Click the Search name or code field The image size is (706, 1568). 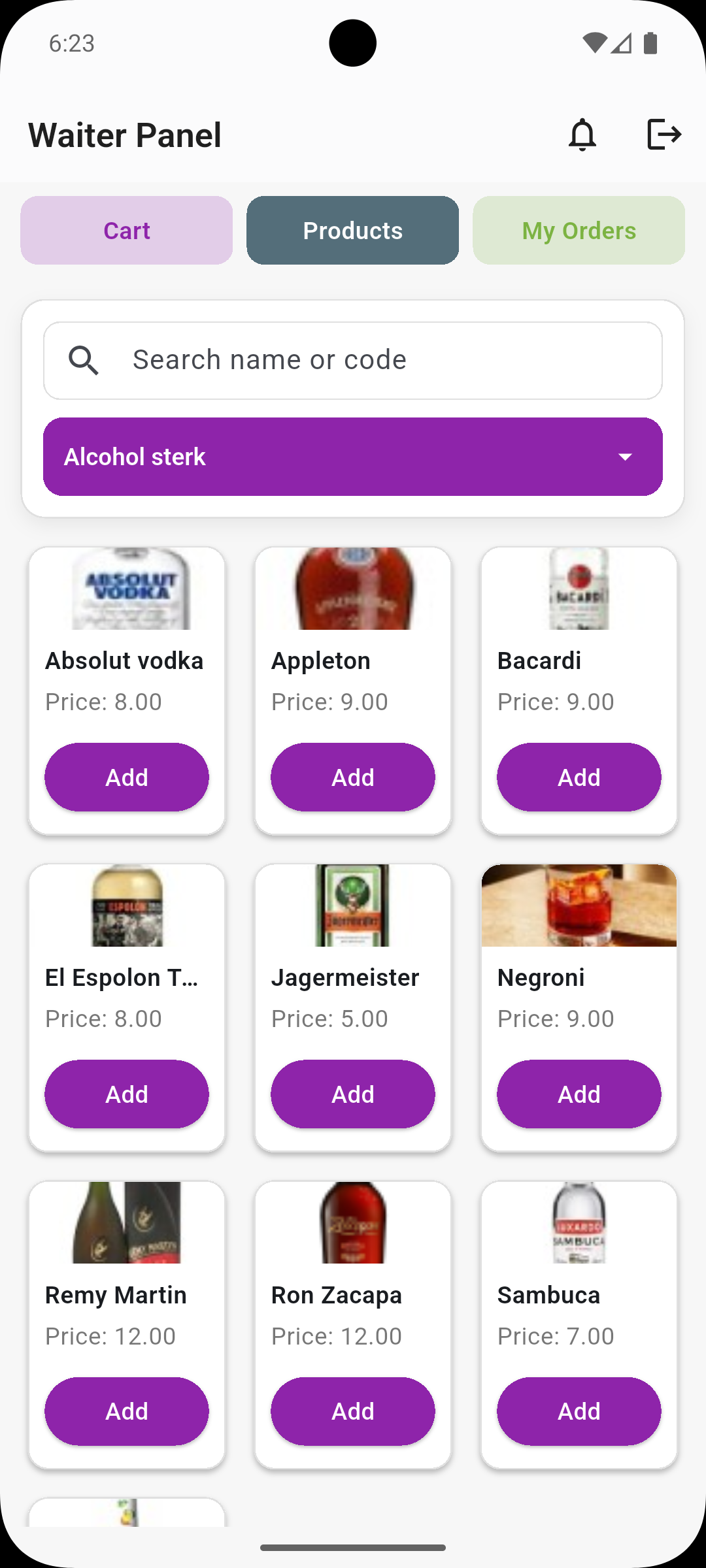pos(353,359)
